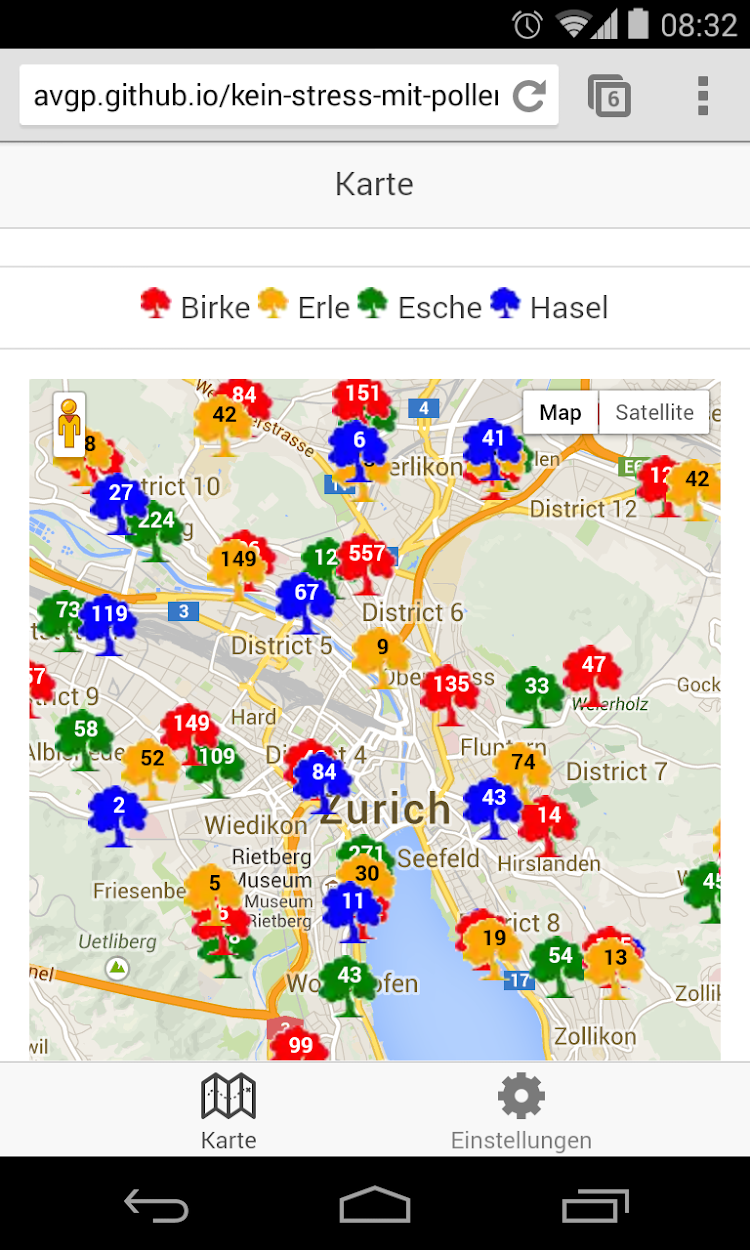Tap the browser URL address bar
The image size is (750, 1250).
point(265,96)
